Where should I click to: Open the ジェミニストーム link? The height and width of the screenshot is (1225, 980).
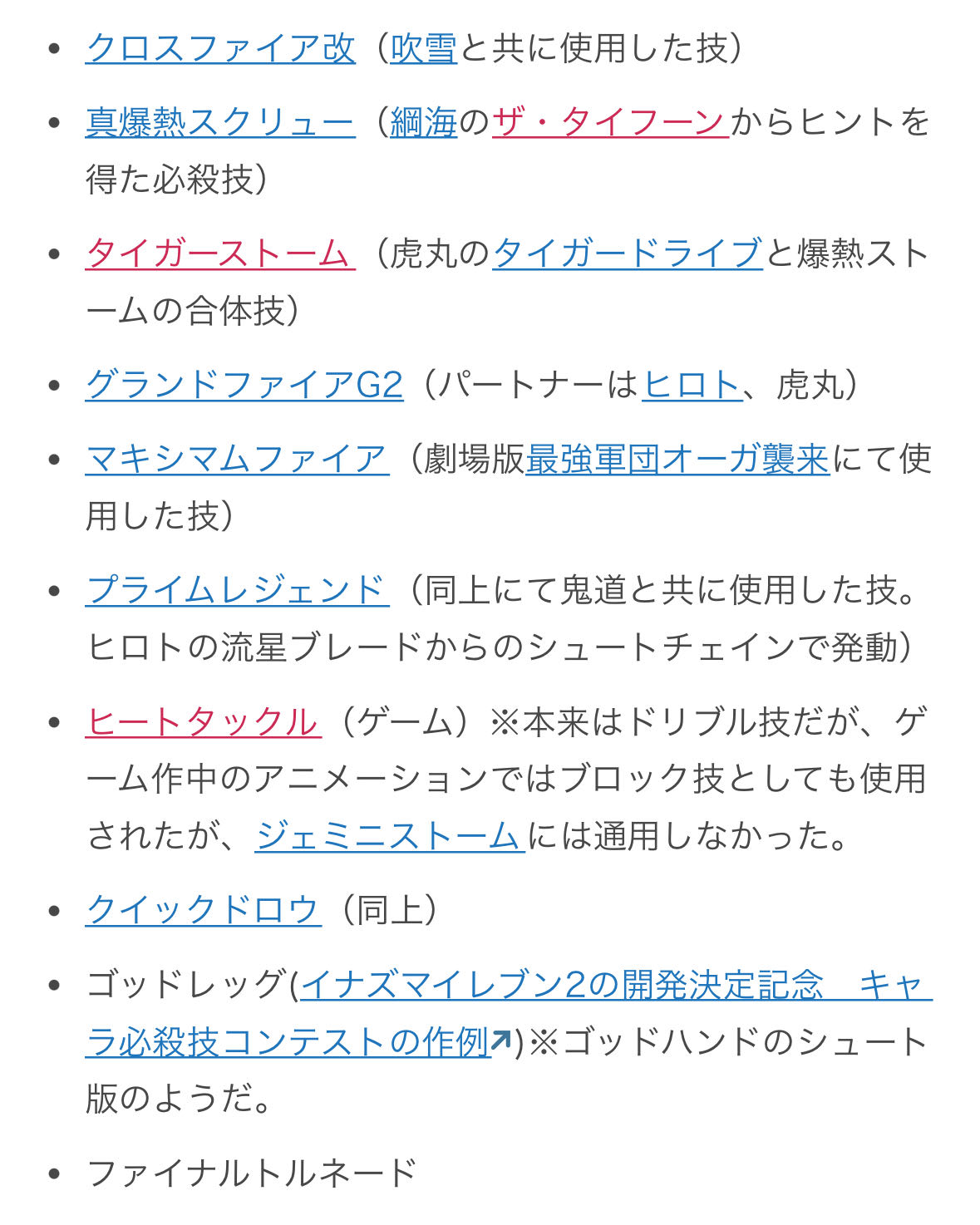390,835
